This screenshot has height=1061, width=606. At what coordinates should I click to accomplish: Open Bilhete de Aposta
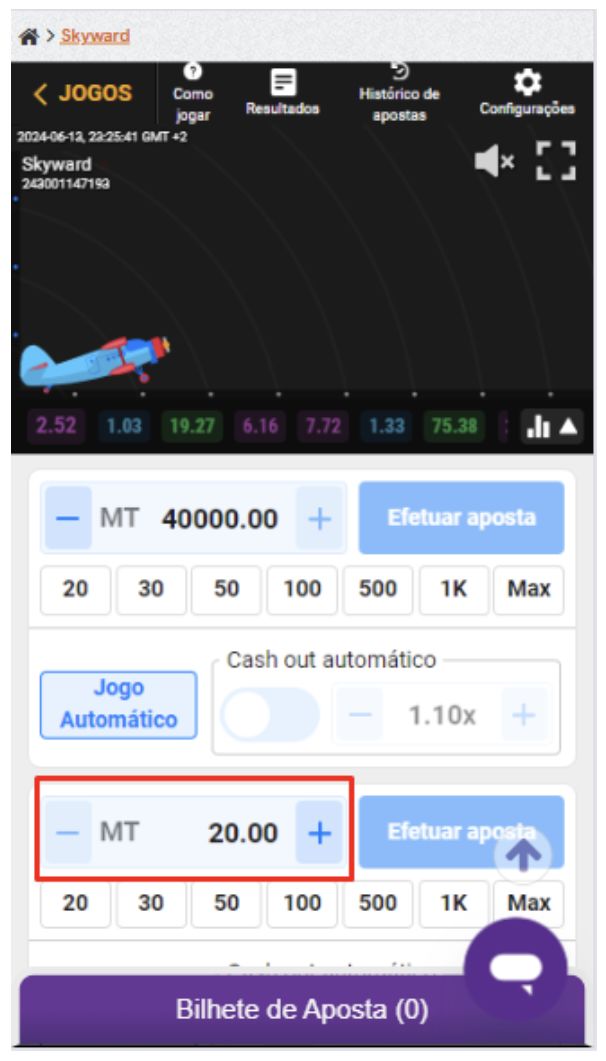coord(302,1010)
